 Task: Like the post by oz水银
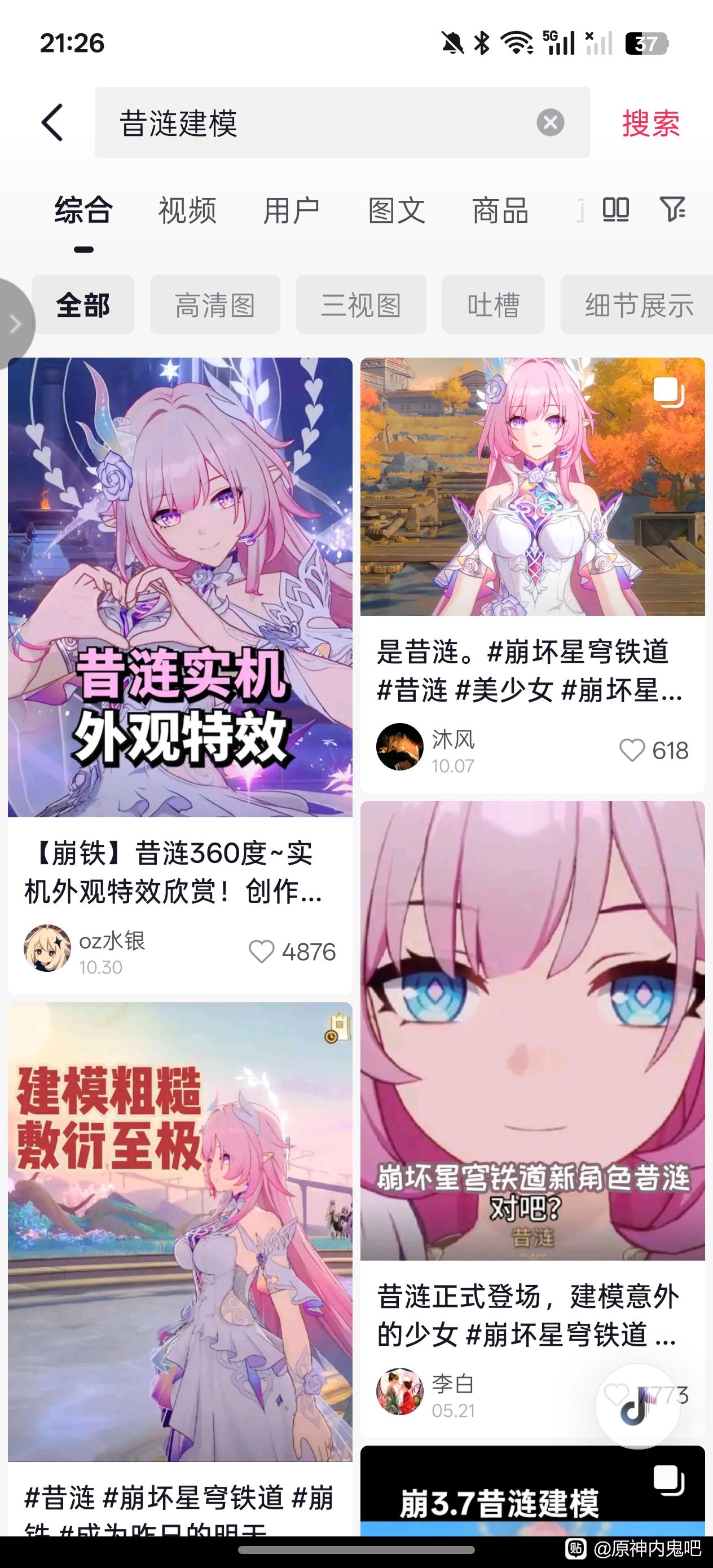pos(262,952)
